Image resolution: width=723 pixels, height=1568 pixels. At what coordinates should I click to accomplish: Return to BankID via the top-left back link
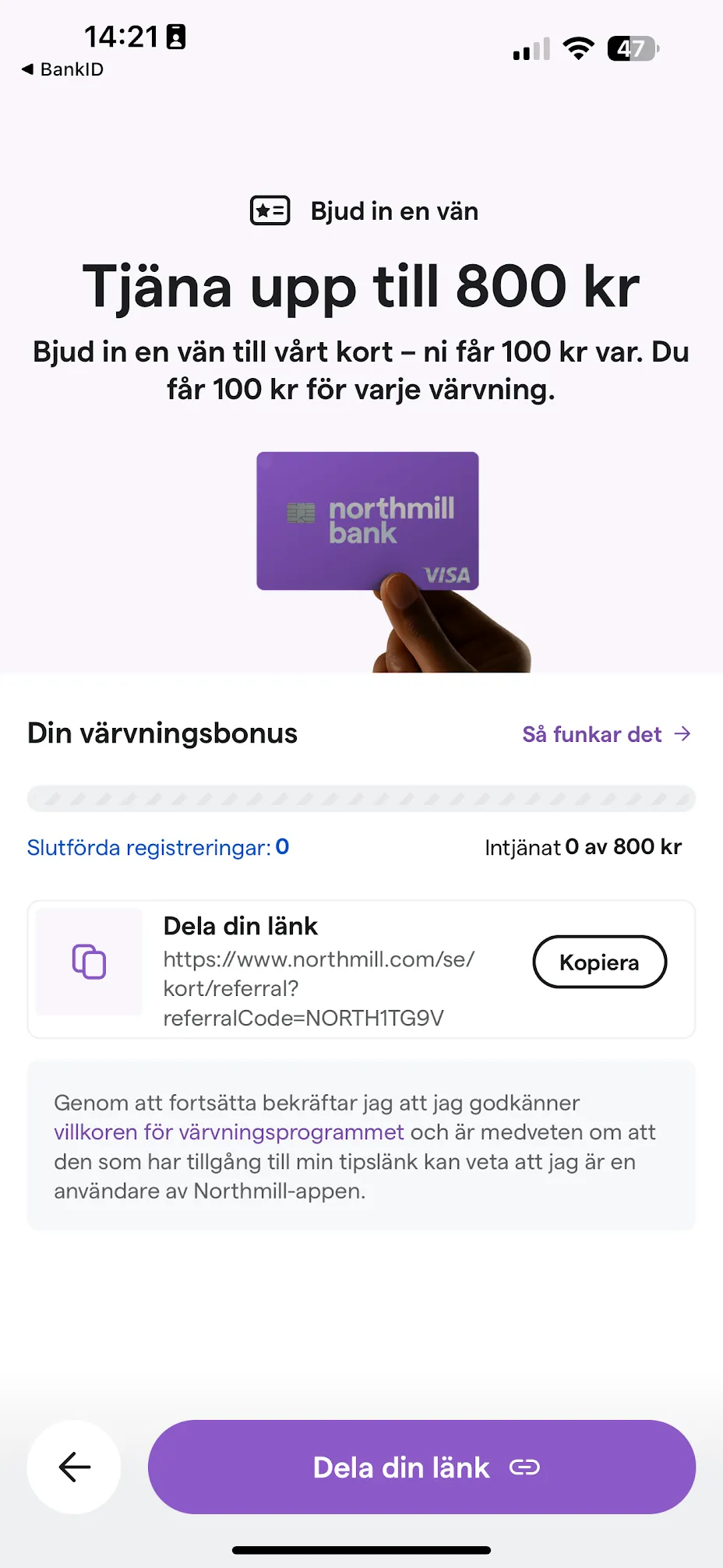click(61, 69)
